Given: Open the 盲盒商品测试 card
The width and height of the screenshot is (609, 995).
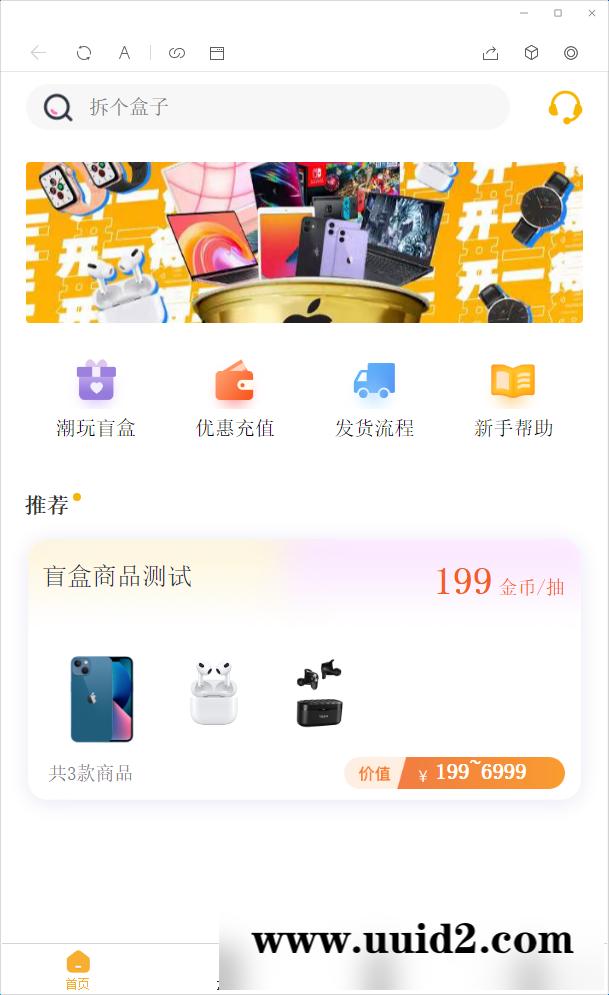Looking at the screenshot, I should pos(304,669).
